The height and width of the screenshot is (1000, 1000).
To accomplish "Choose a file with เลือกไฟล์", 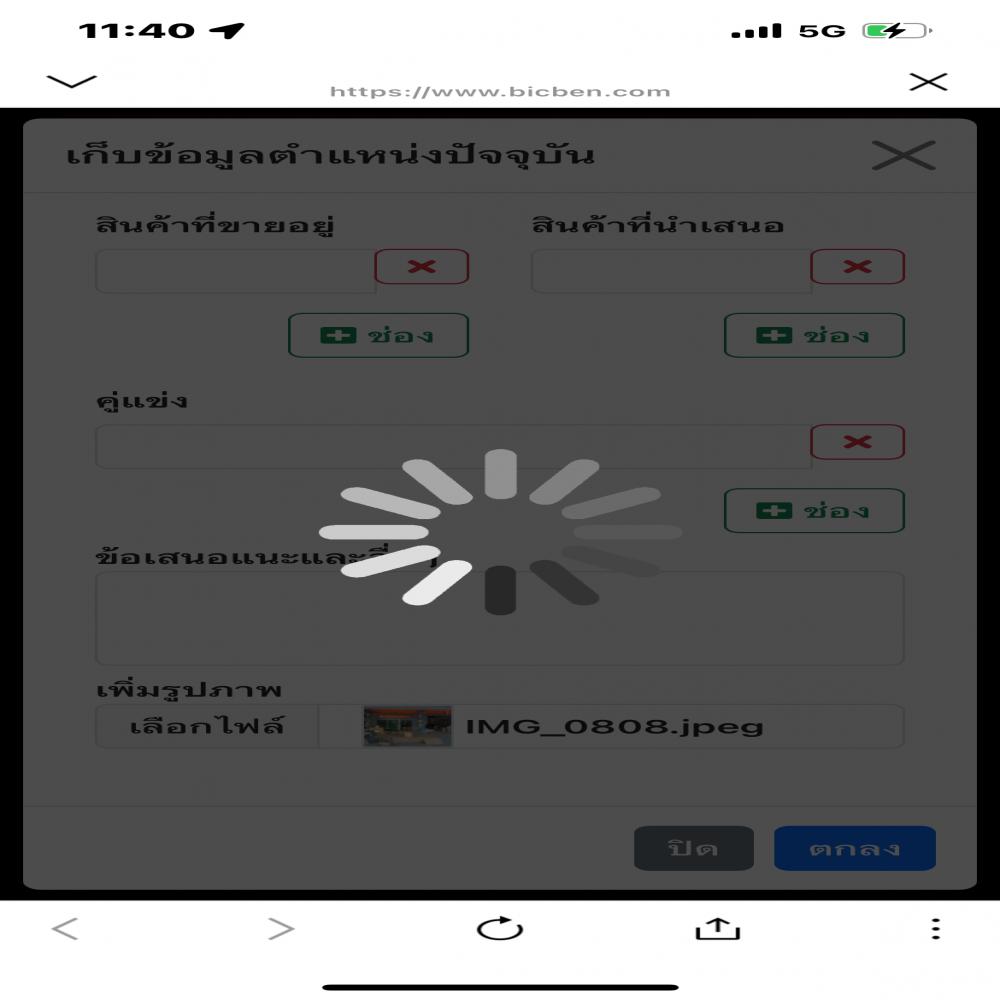I will [x=207, y=726].
